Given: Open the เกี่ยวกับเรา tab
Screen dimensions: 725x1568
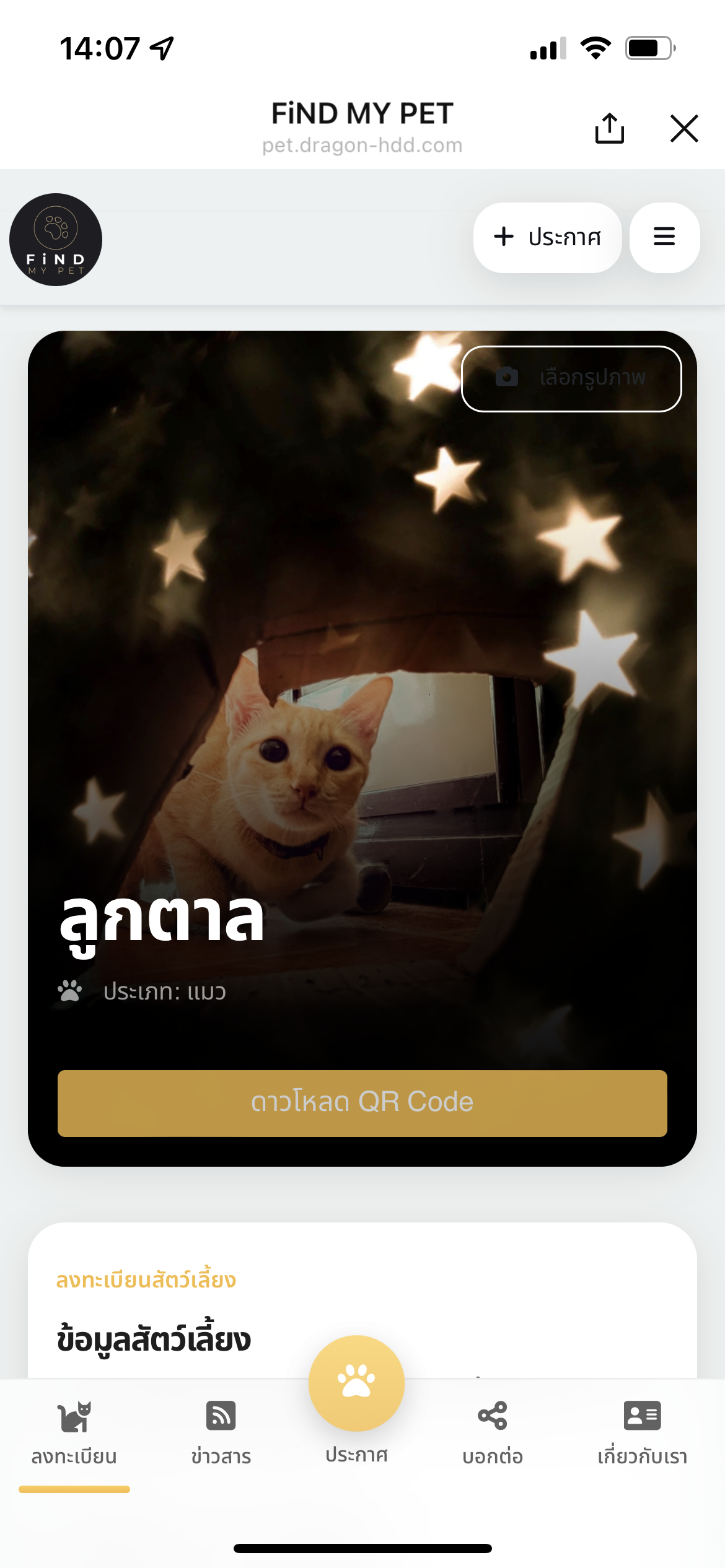Looking at the screenshot, I should (642, 1432).
